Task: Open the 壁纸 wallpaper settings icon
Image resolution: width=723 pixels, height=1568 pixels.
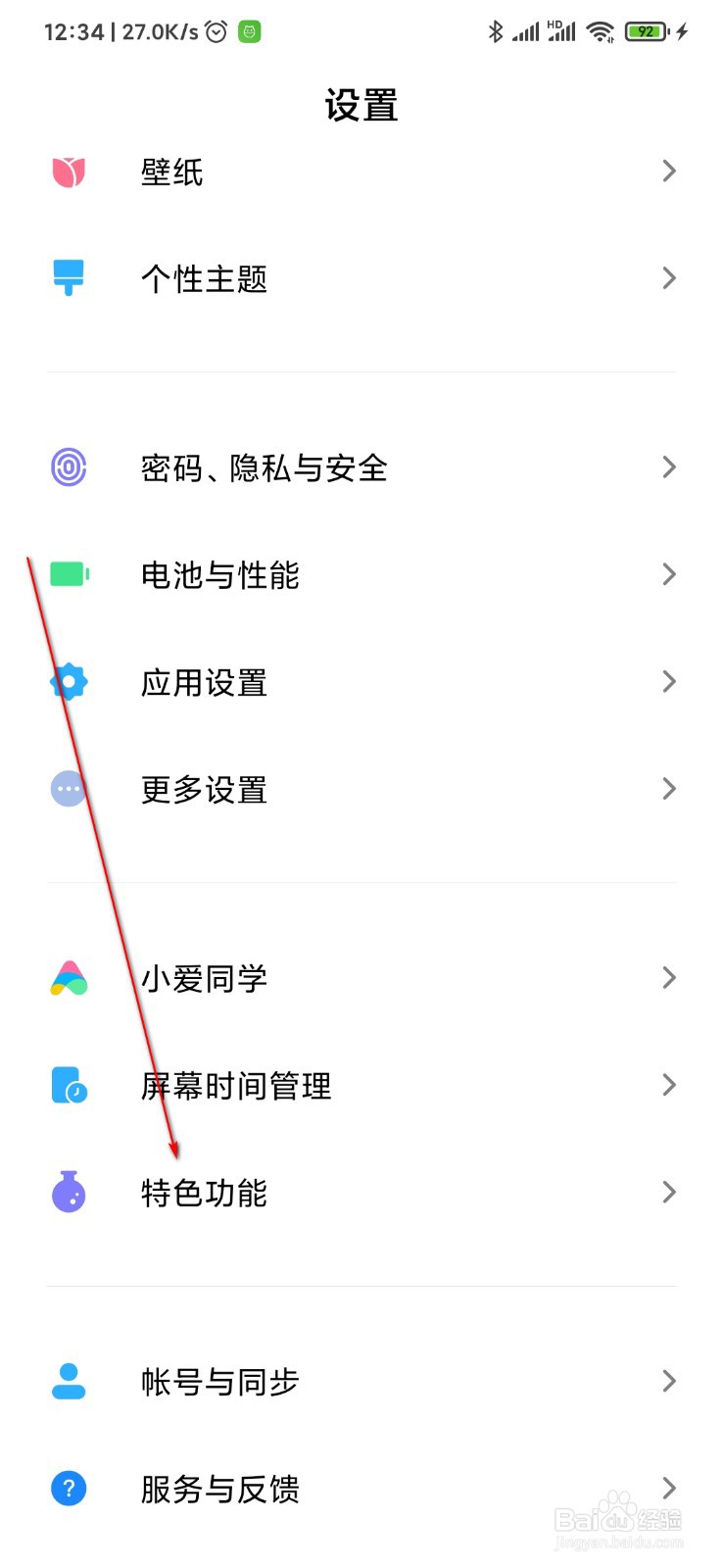Action: pyautogui.click(x=69, y=171)
